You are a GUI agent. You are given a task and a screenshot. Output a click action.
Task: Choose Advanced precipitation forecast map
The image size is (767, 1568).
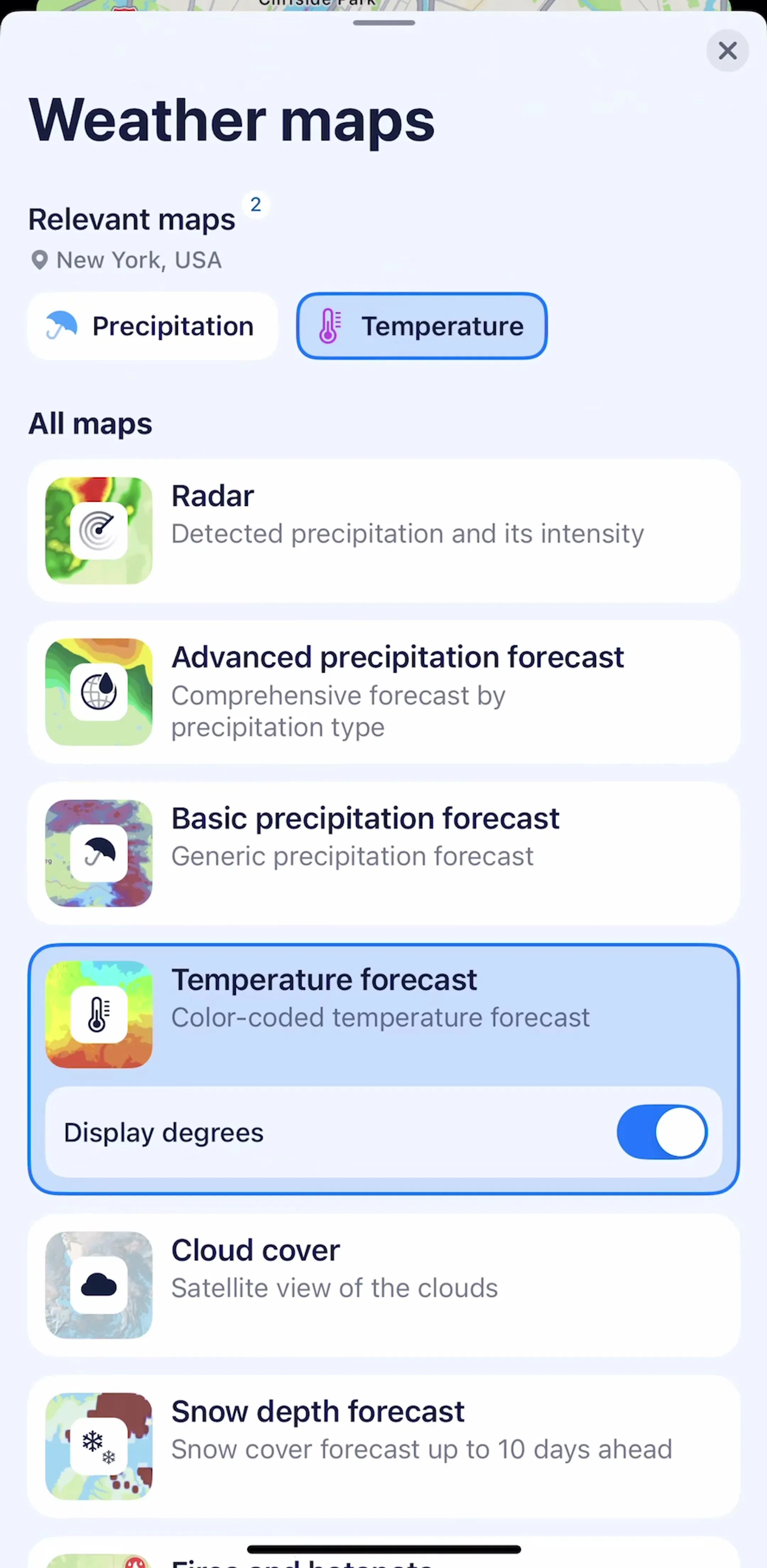[x=384, y=692]
